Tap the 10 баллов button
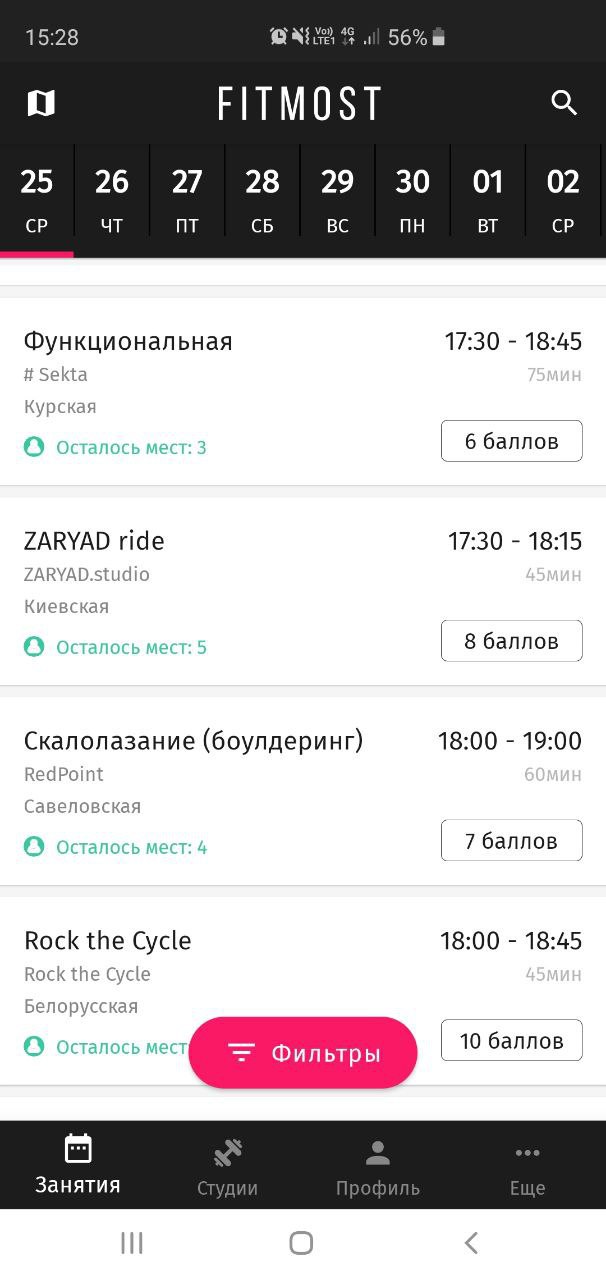Screen dimensions: 606x1280 coord(511,1041)
